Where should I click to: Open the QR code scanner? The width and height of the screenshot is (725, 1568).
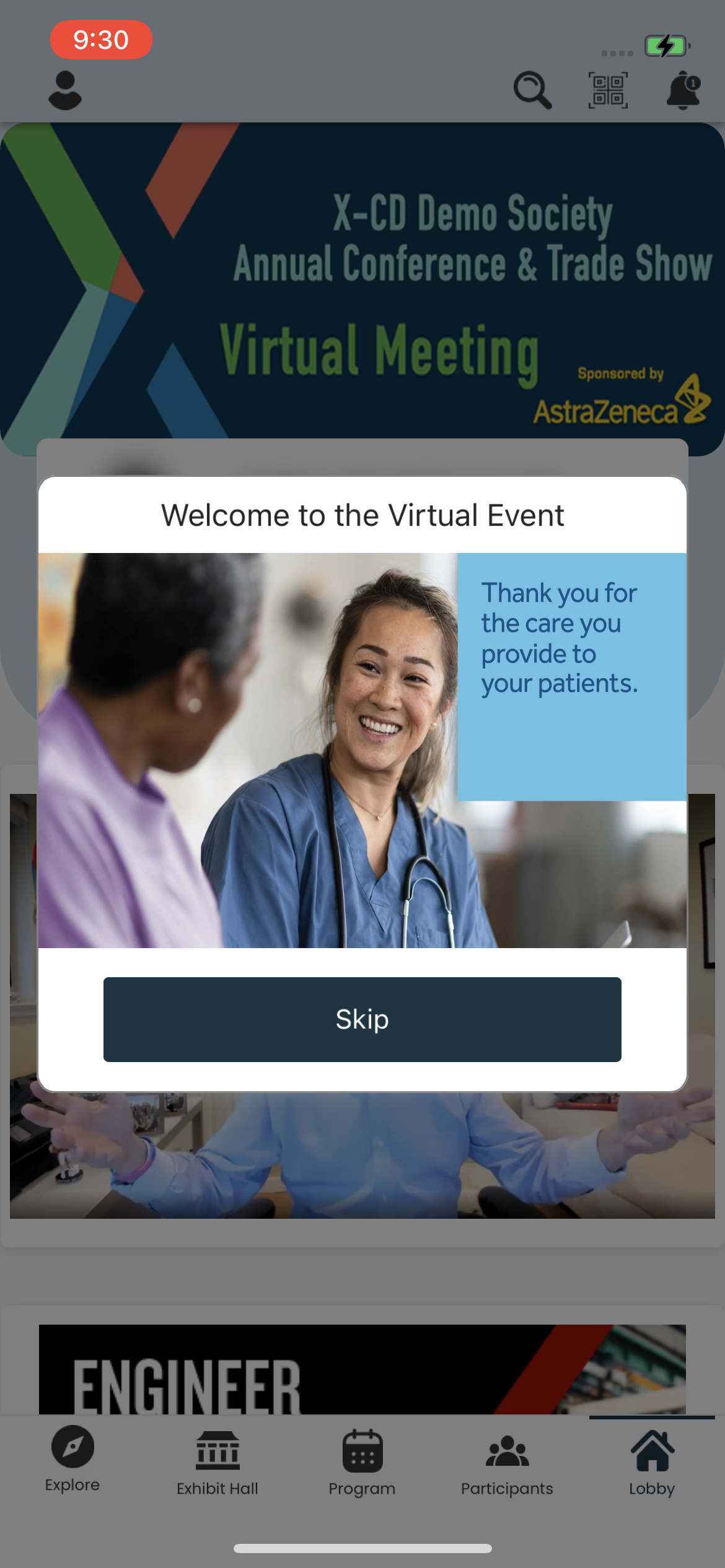(608, 90)
